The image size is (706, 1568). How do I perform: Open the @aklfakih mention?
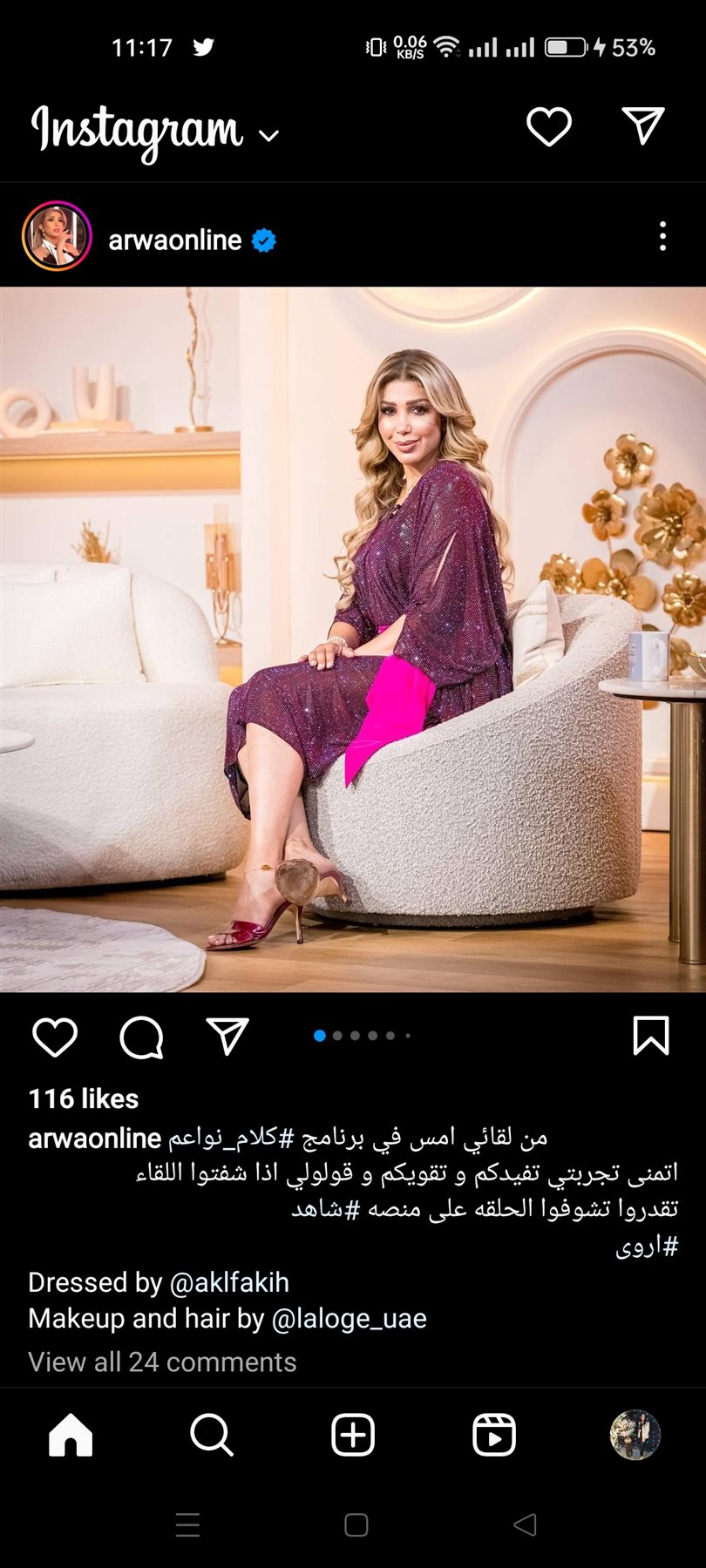pos(229,1282)
